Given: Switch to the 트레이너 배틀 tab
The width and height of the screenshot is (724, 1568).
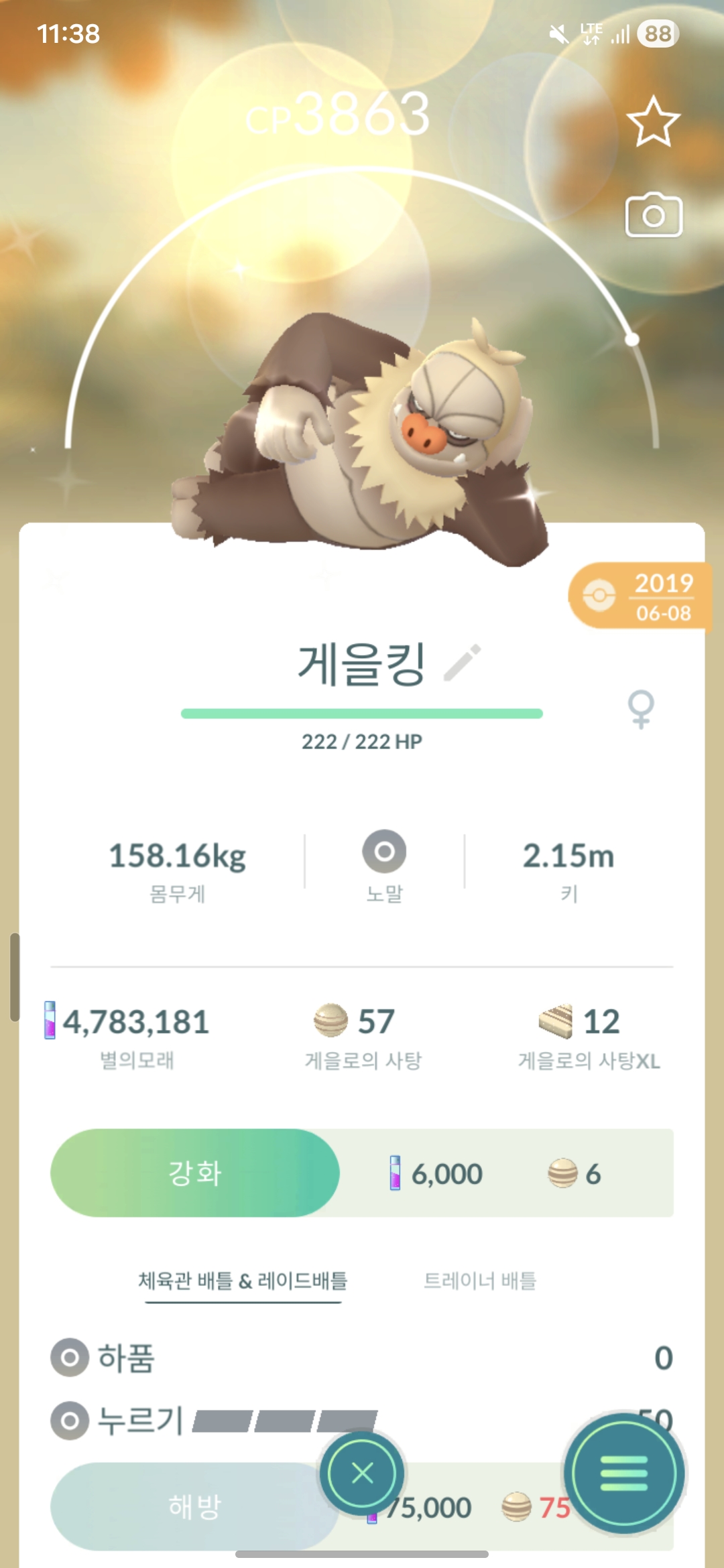Looking at the screenshot, I should tap(480, 1281).
